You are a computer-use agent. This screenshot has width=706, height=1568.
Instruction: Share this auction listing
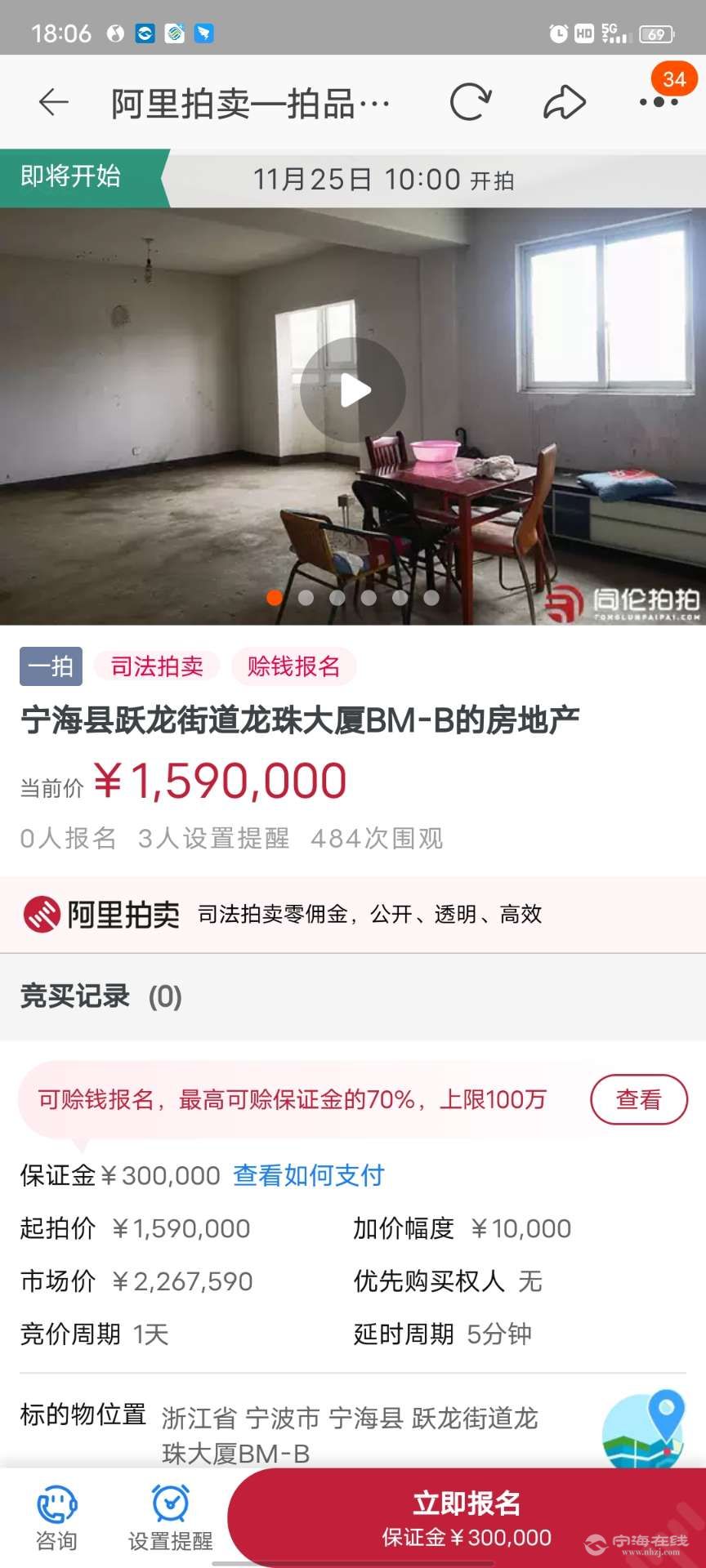565,102
